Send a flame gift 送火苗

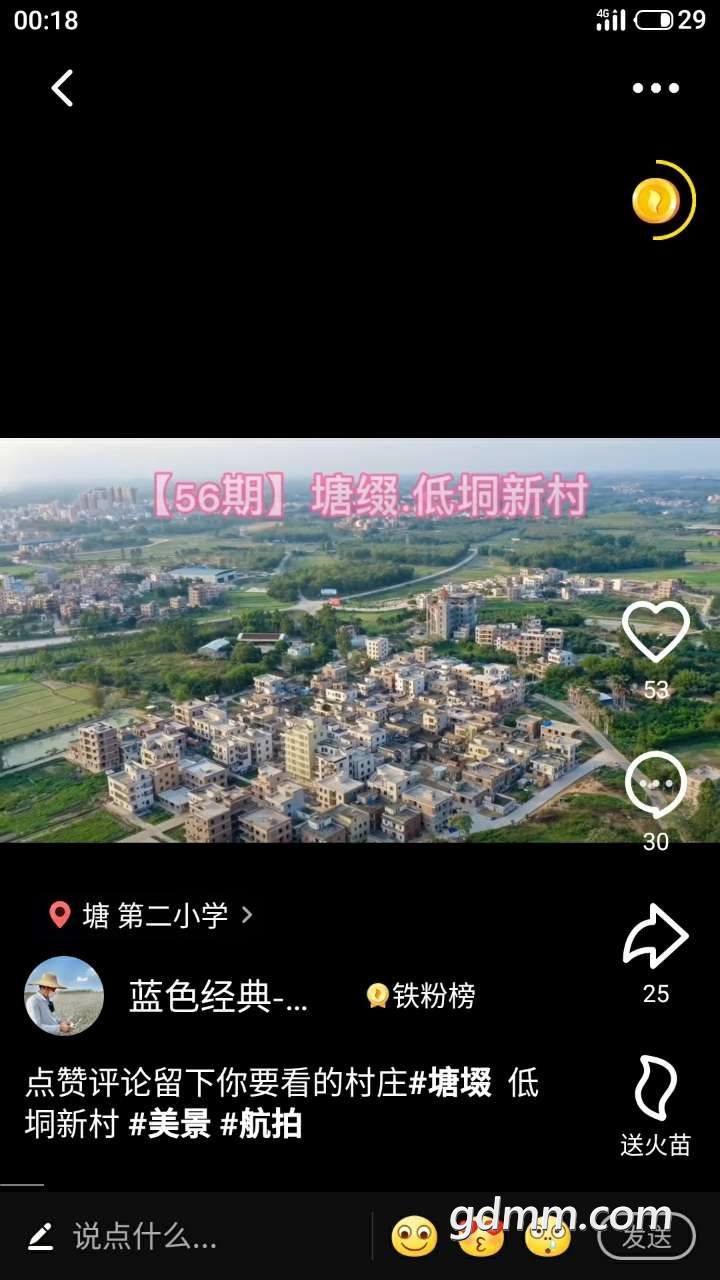[x=655, y=1092]
